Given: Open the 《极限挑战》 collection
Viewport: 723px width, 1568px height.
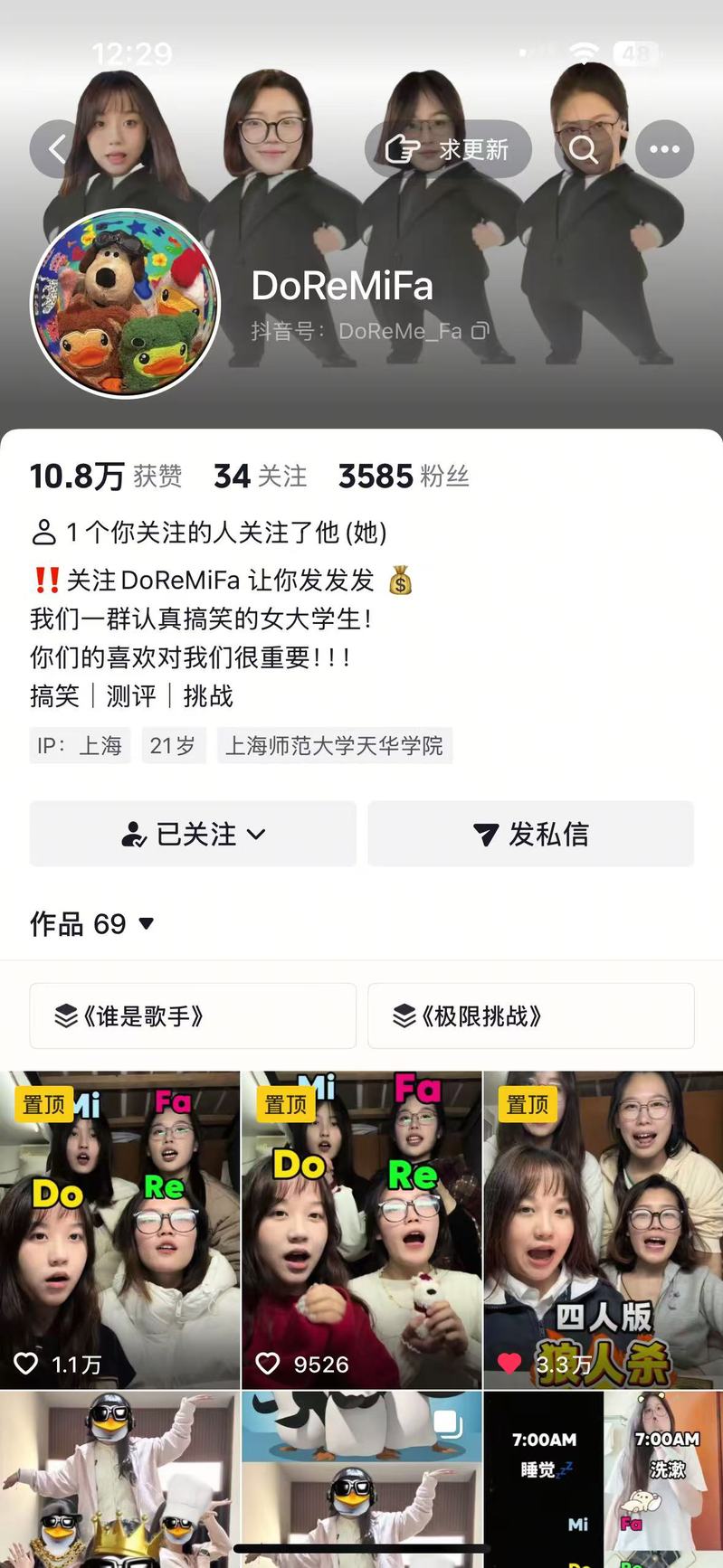Looking at the screenshot, I should [x=530, y=1016].
